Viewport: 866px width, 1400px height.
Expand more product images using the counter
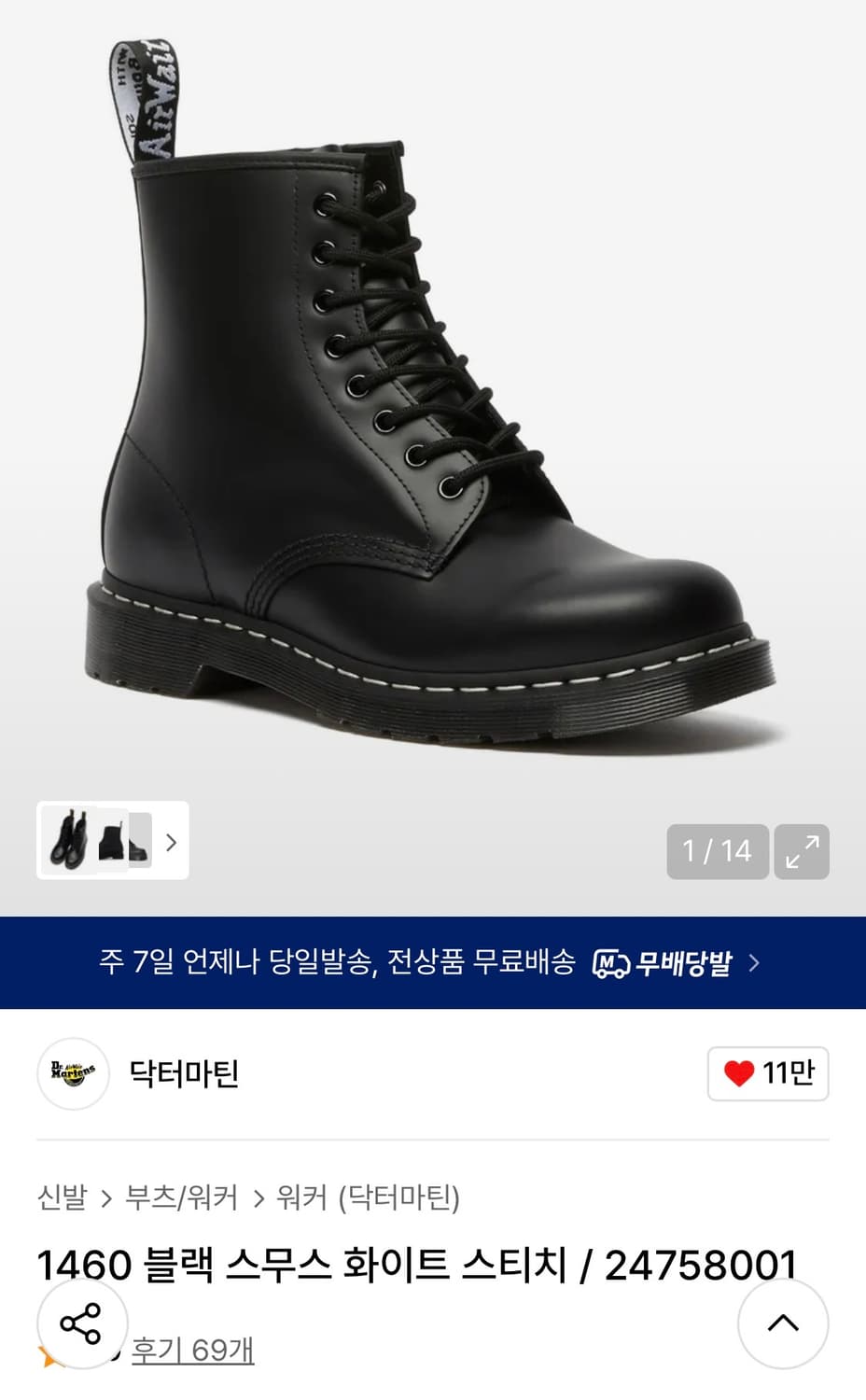click(x=718, y=850)
